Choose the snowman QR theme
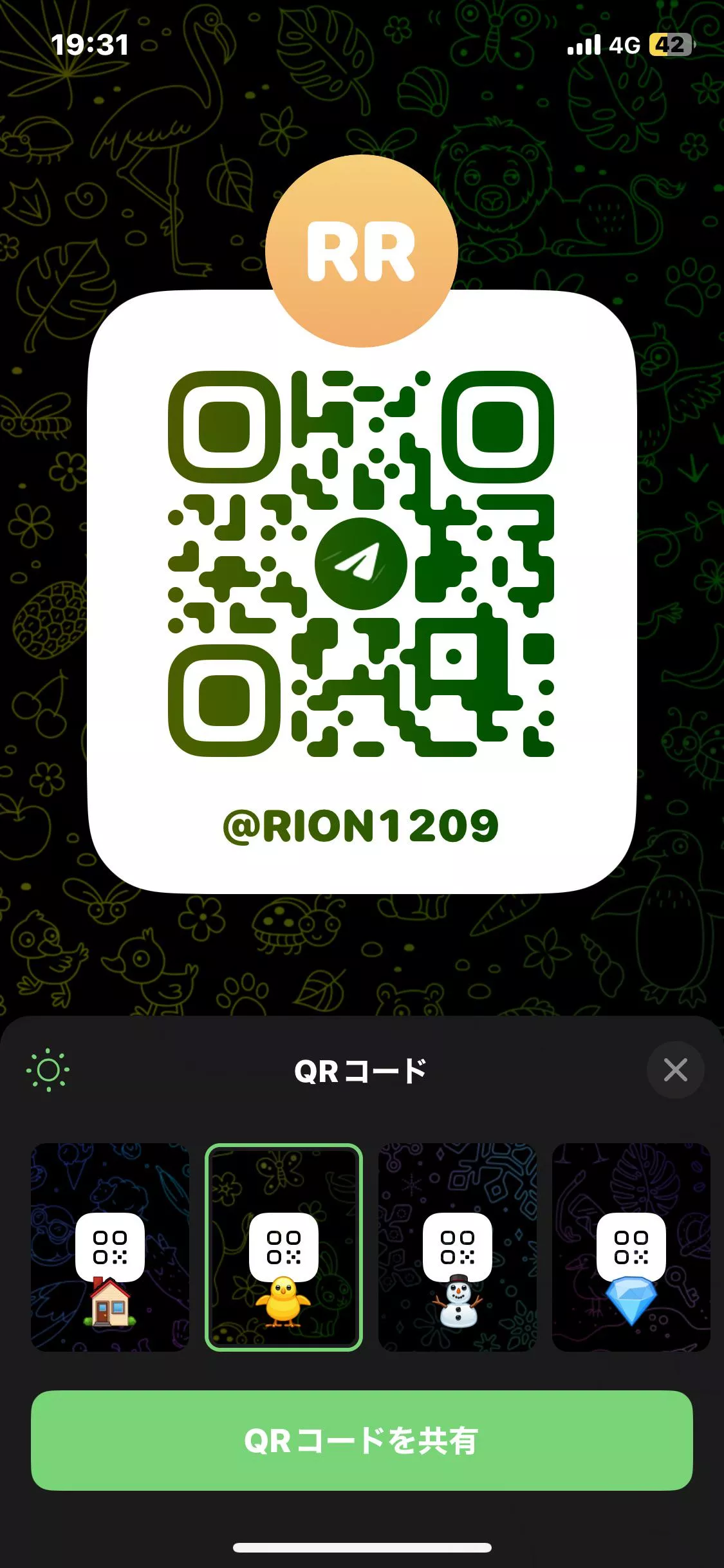 458,1247
